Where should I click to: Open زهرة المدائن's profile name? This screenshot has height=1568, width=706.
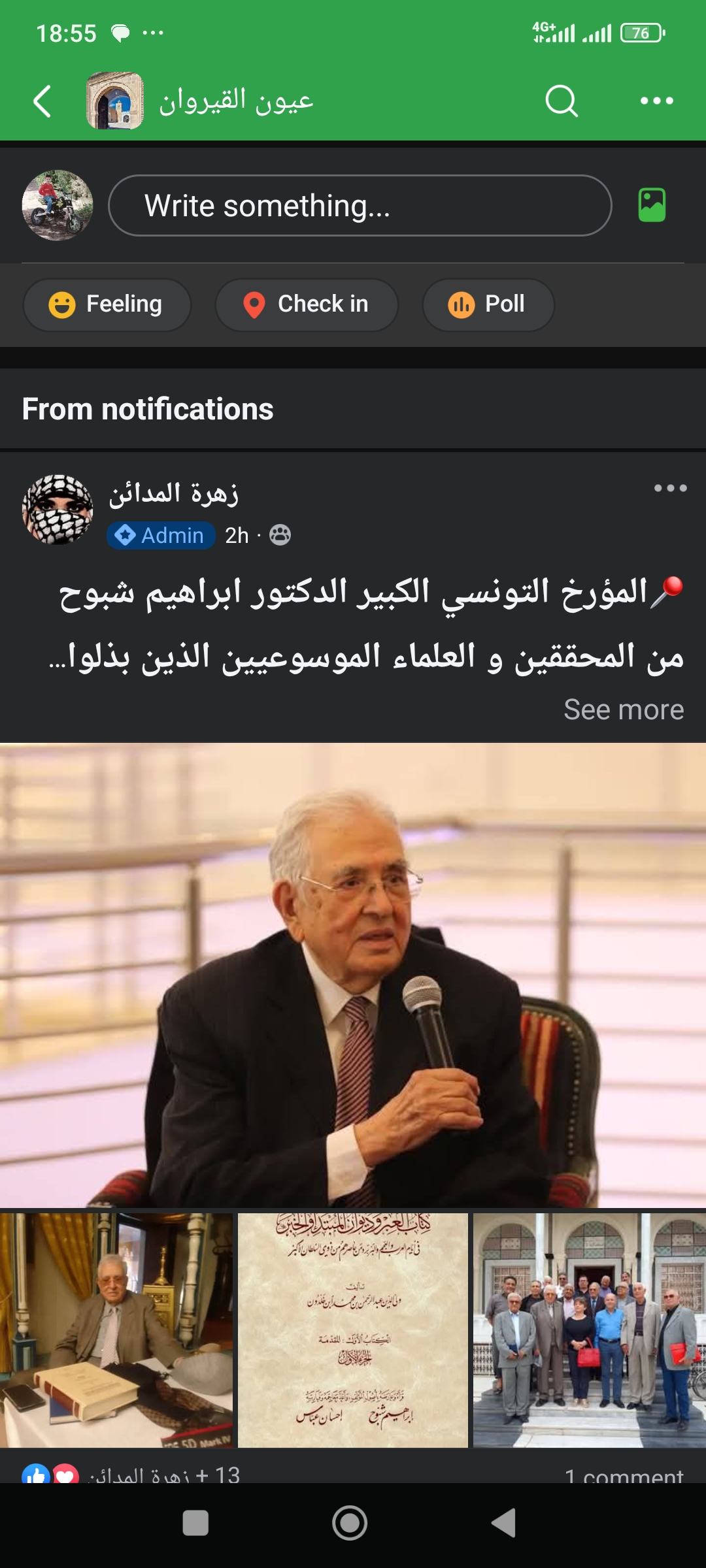(174, 494)
